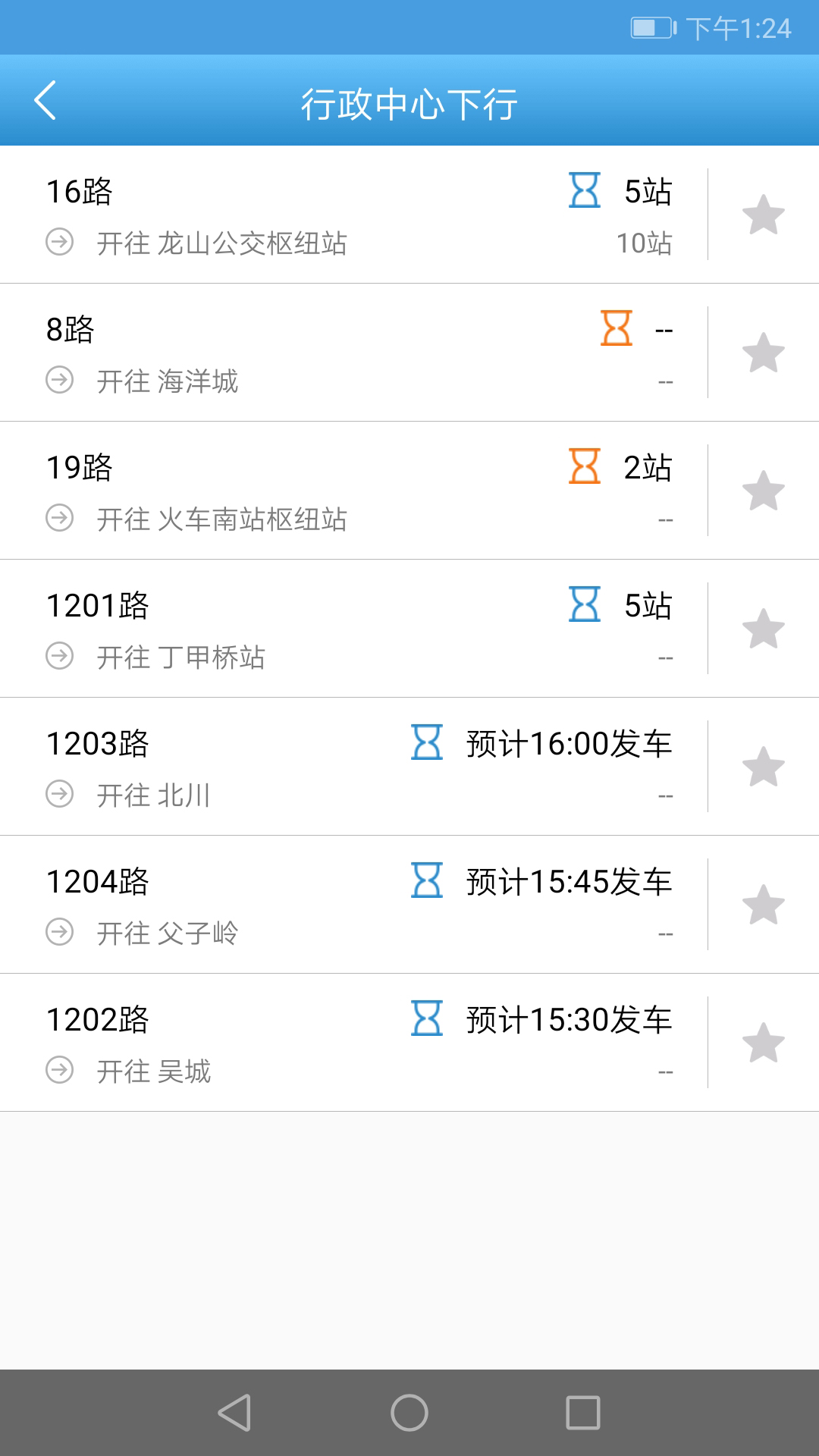Tap the blue hourglass icon beside 16路

(x=584, y=191)
